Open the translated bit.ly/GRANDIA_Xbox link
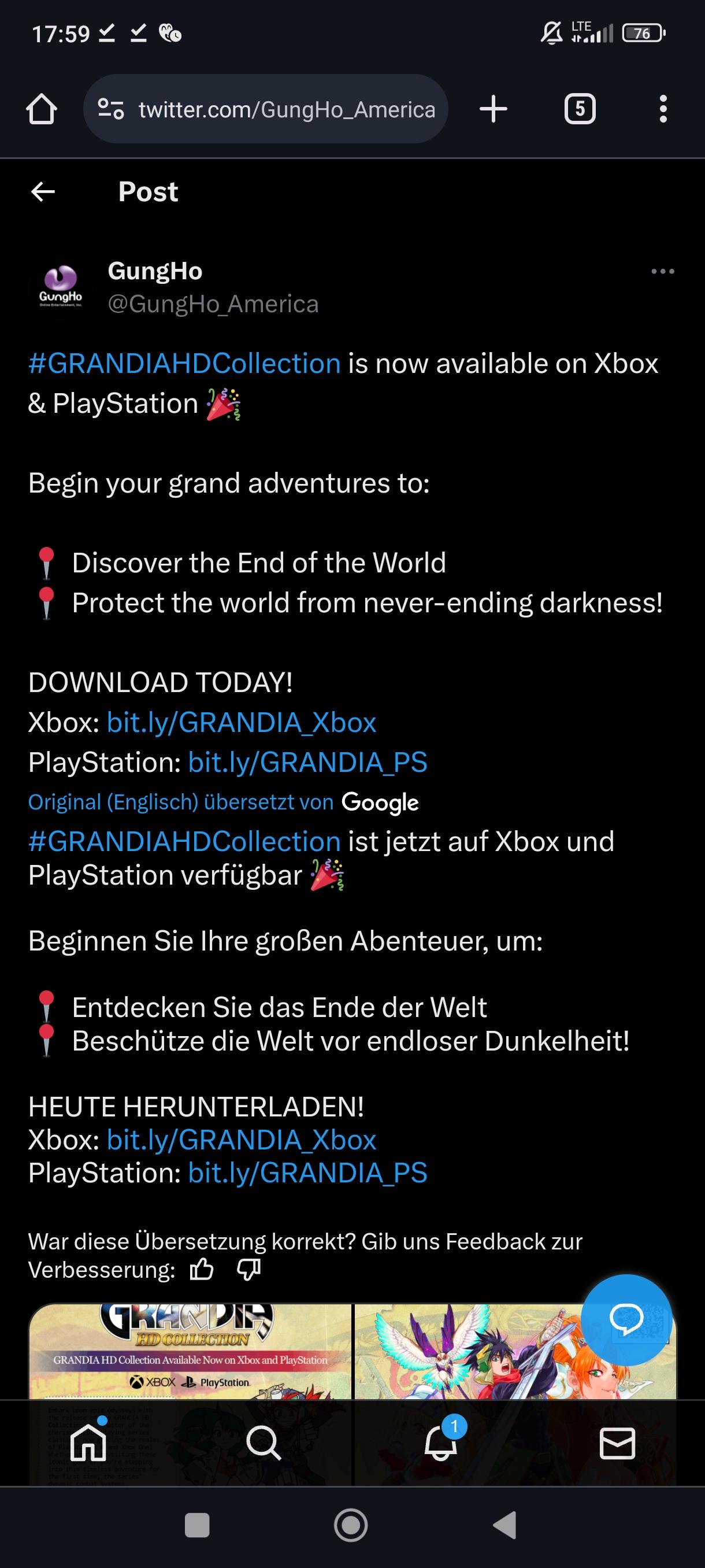The height and width of the screenshot is (1568, 705). [x=242, y=1140]
